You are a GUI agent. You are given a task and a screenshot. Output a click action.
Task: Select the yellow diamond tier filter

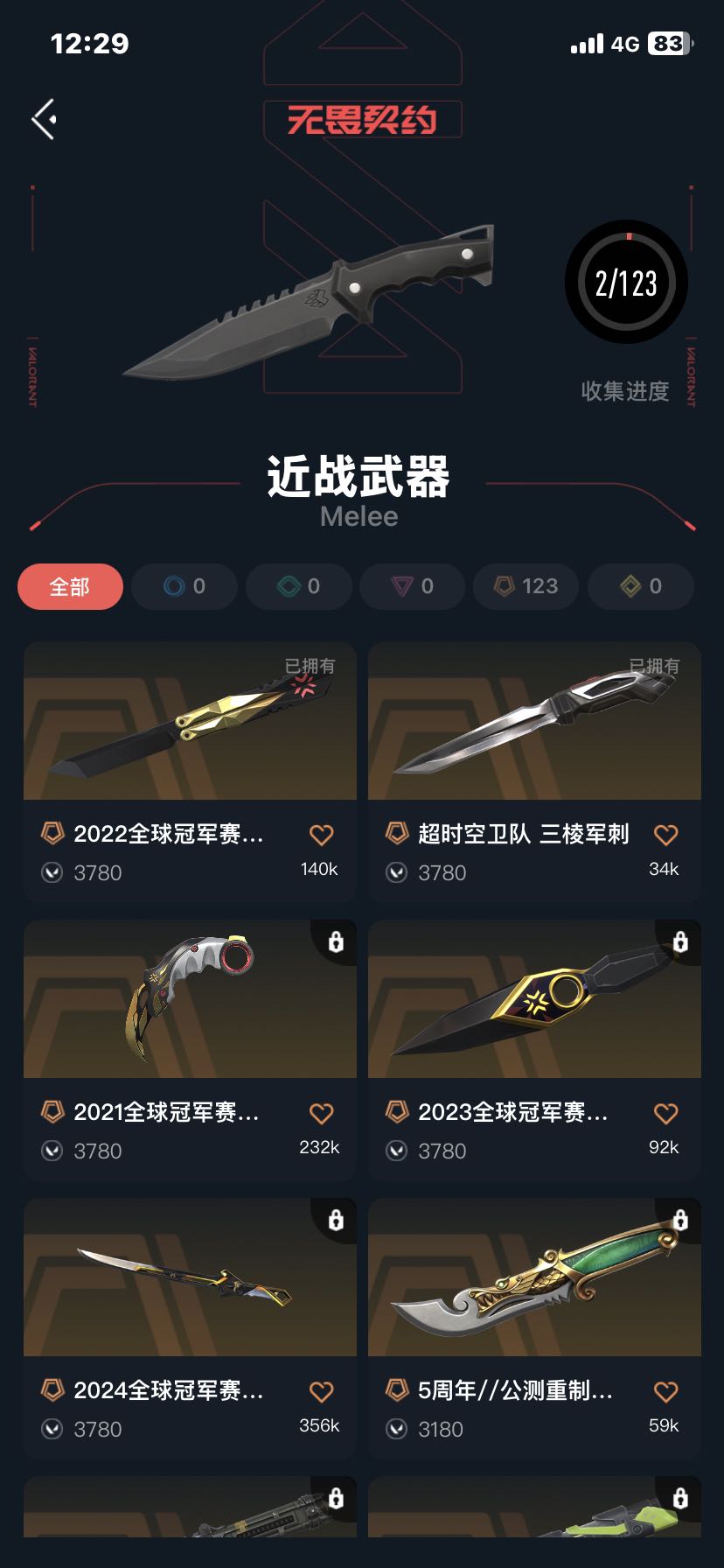(641, 586)
